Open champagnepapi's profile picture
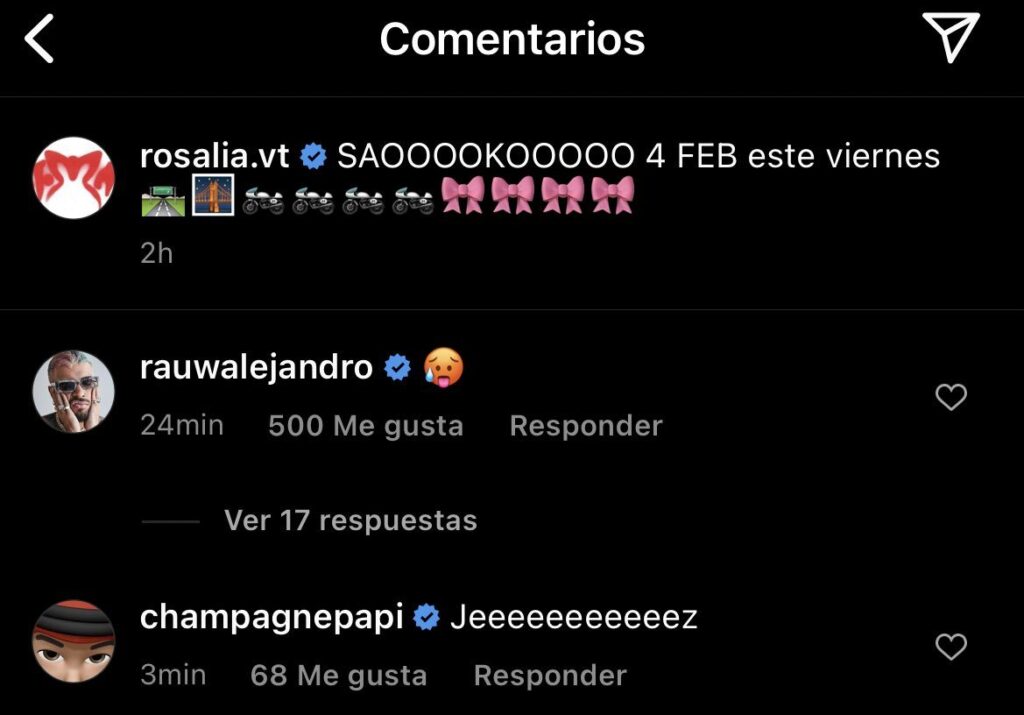 click(x=74, y=641)
